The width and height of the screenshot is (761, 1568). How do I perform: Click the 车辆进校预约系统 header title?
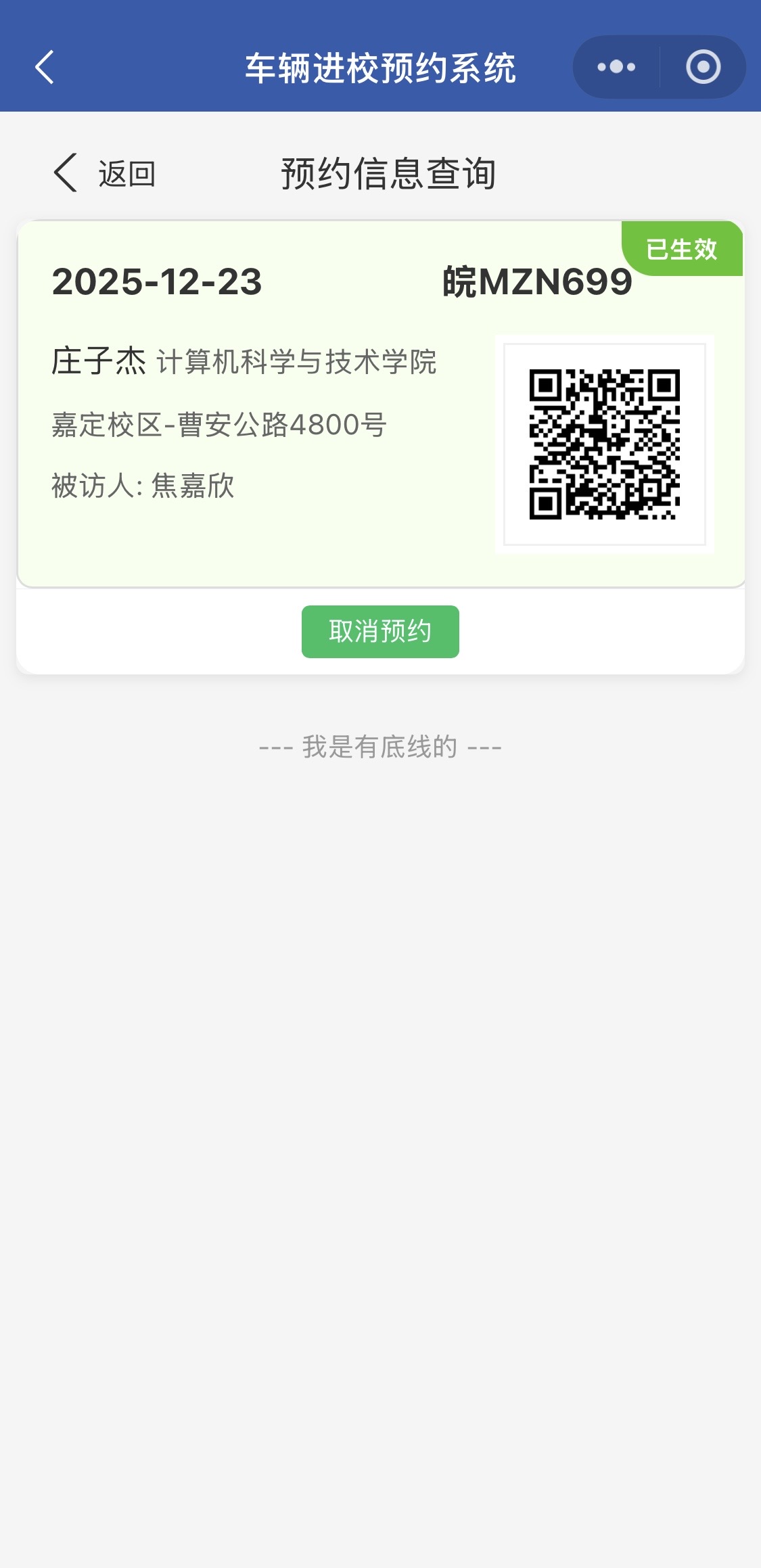pos(381,67)
